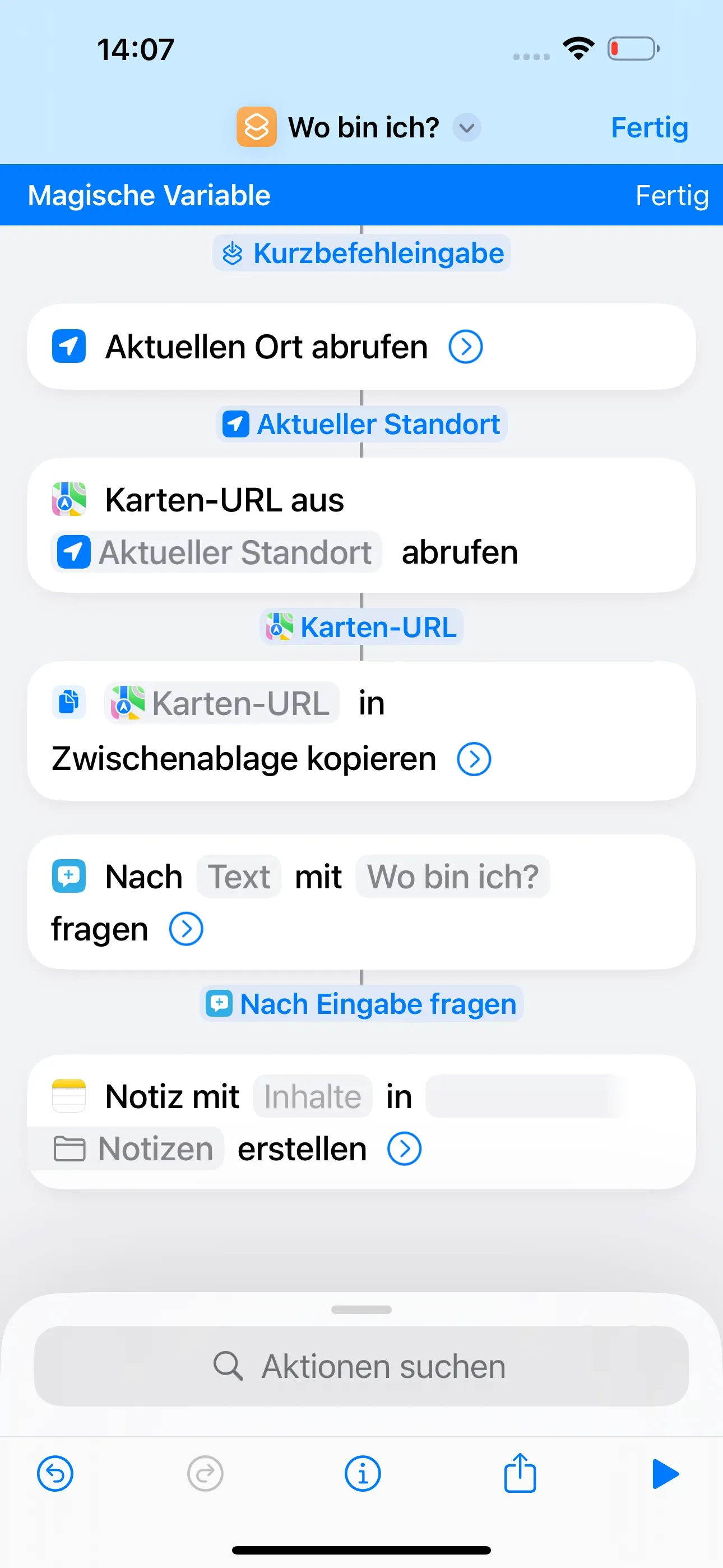Image resolution: width=723 pixels, height=1568 pixels.
Task: Expand the Aktuellen Ort abrufen action
Action: pyautogui.click(x=466, y=347)
